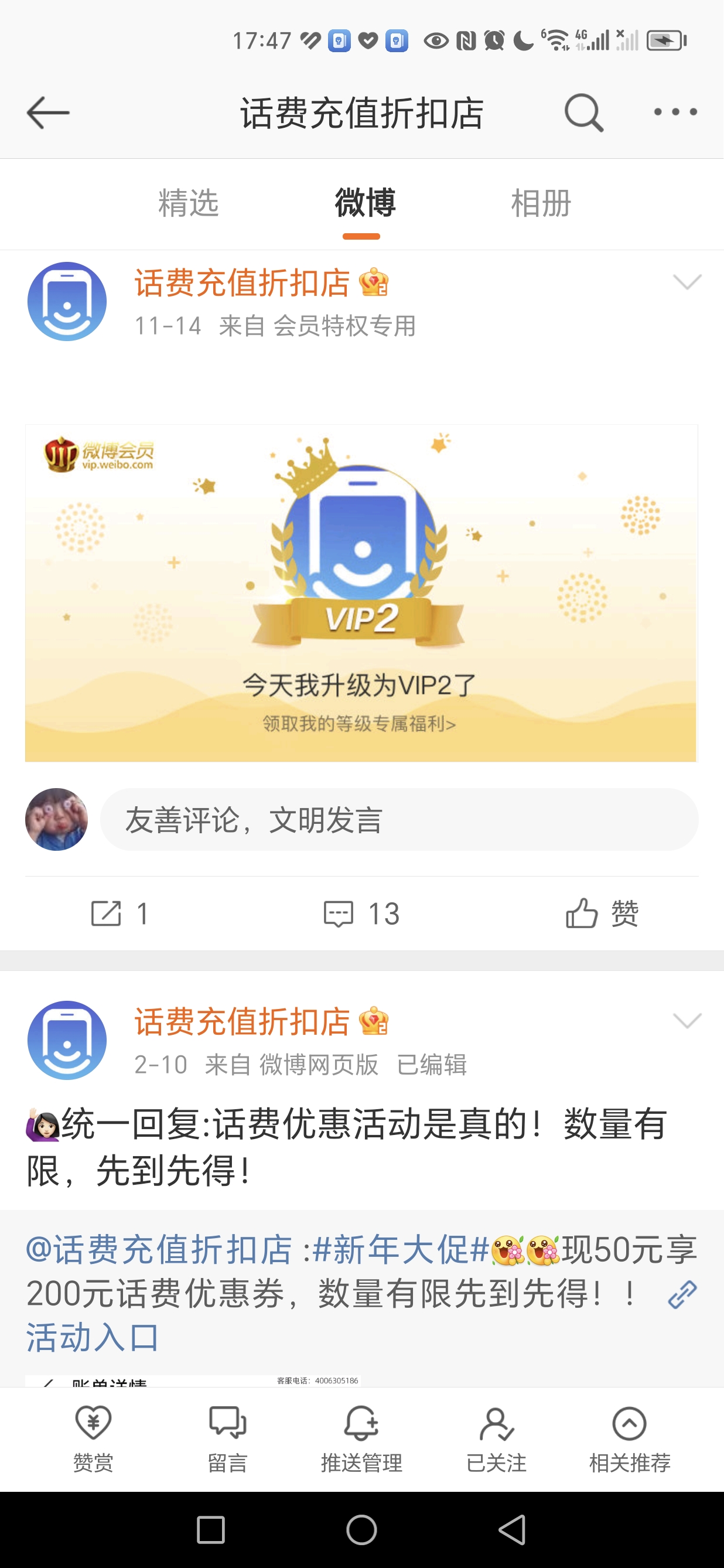The height and width of the screenshot is (1568, 724).
Task: Open the #新年大促# hashtag
Action: (401, 1250)
